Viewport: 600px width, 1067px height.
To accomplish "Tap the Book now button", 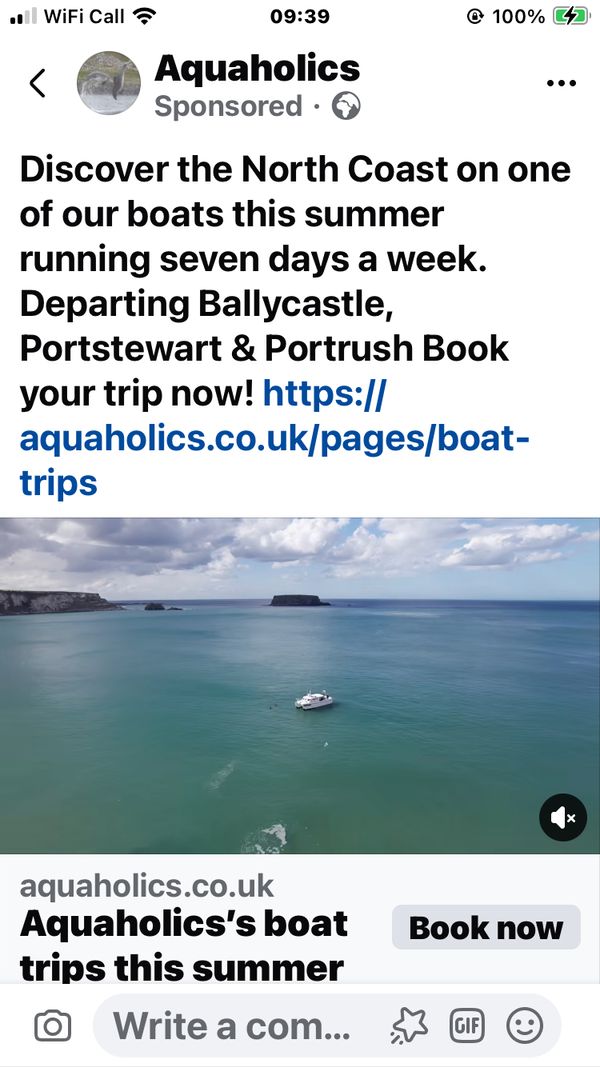I will 485,927.
